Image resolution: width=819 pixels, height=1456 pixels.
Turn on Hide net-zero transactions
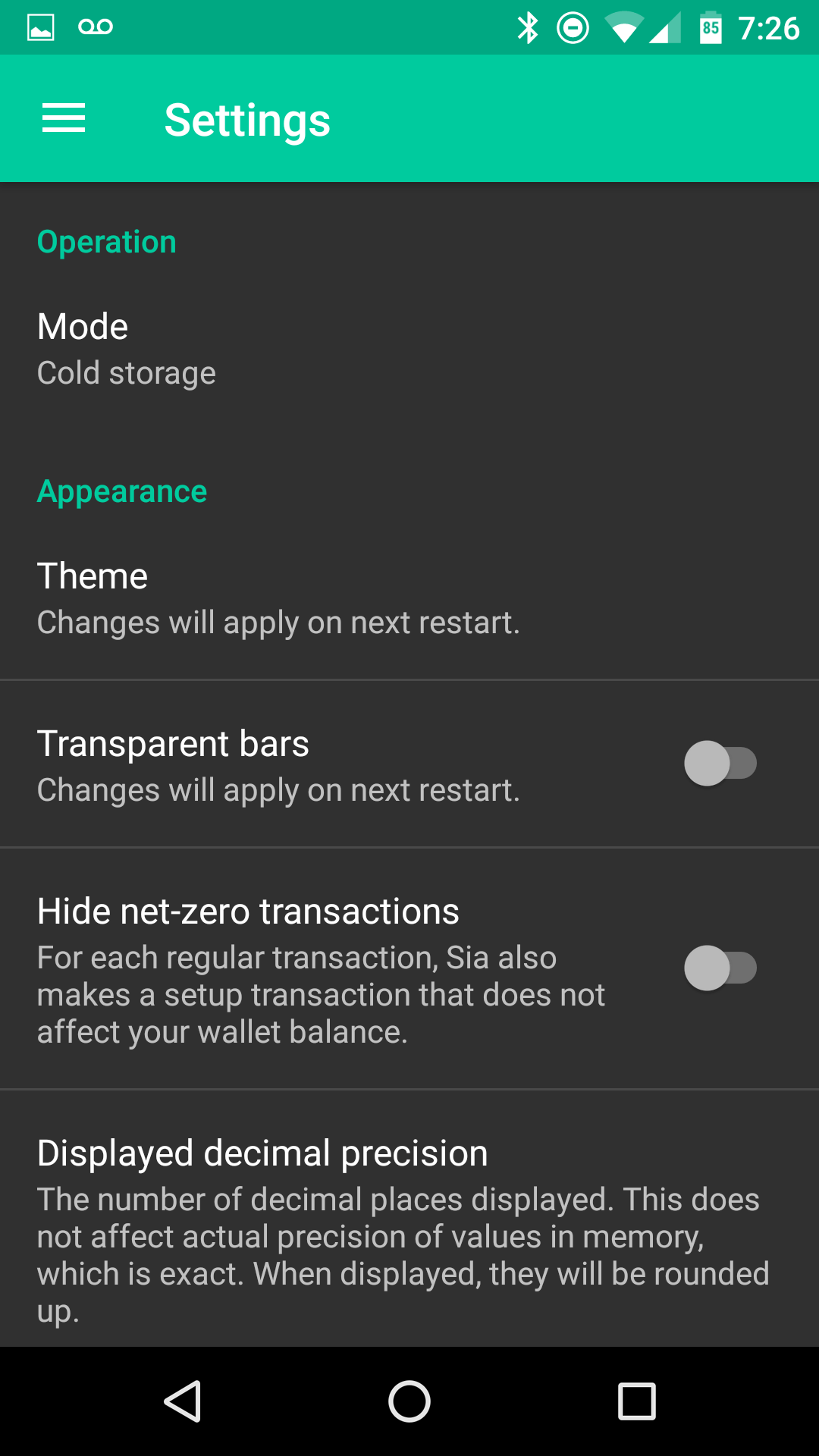720,968
